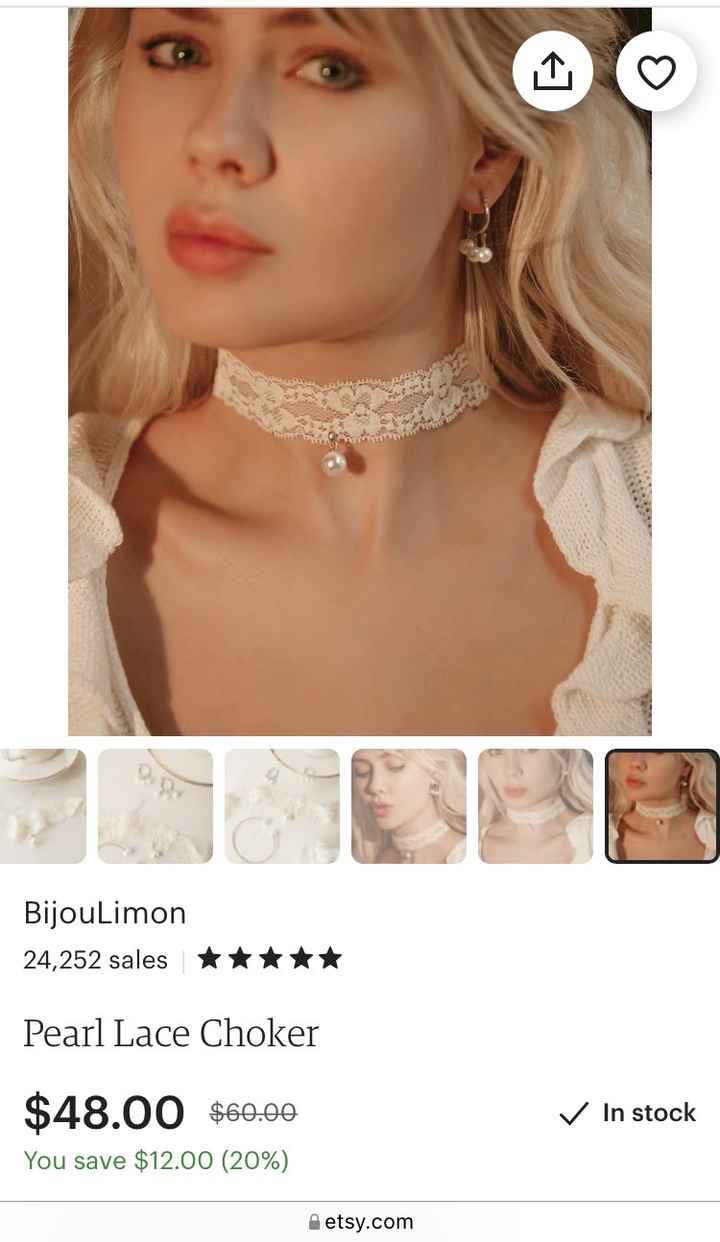Click the 24,252 sales link
Screen dimensions: 720x1242
click(x=95, y=960)
